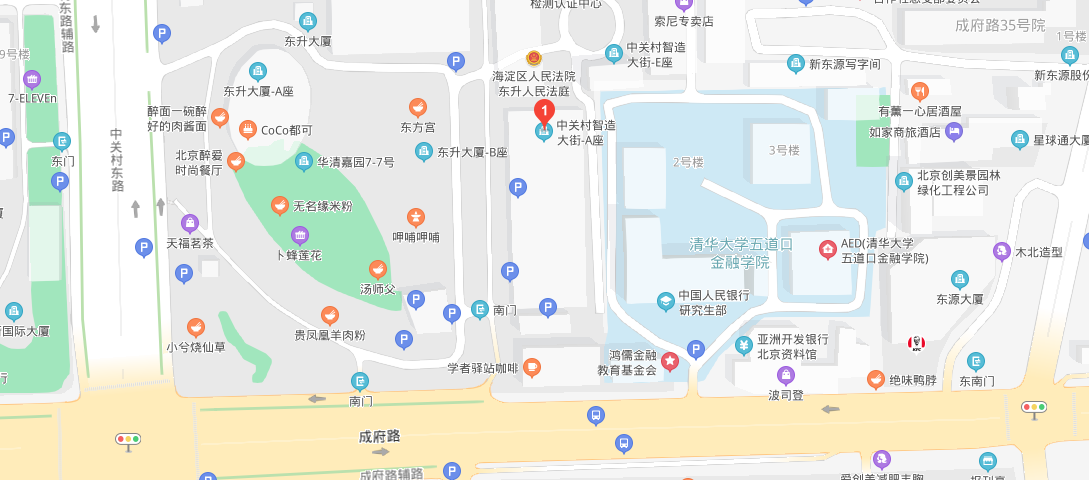Tap the 波司登 shop icon
This screenshot has width=1089, height=480.
tap(786, 376)
